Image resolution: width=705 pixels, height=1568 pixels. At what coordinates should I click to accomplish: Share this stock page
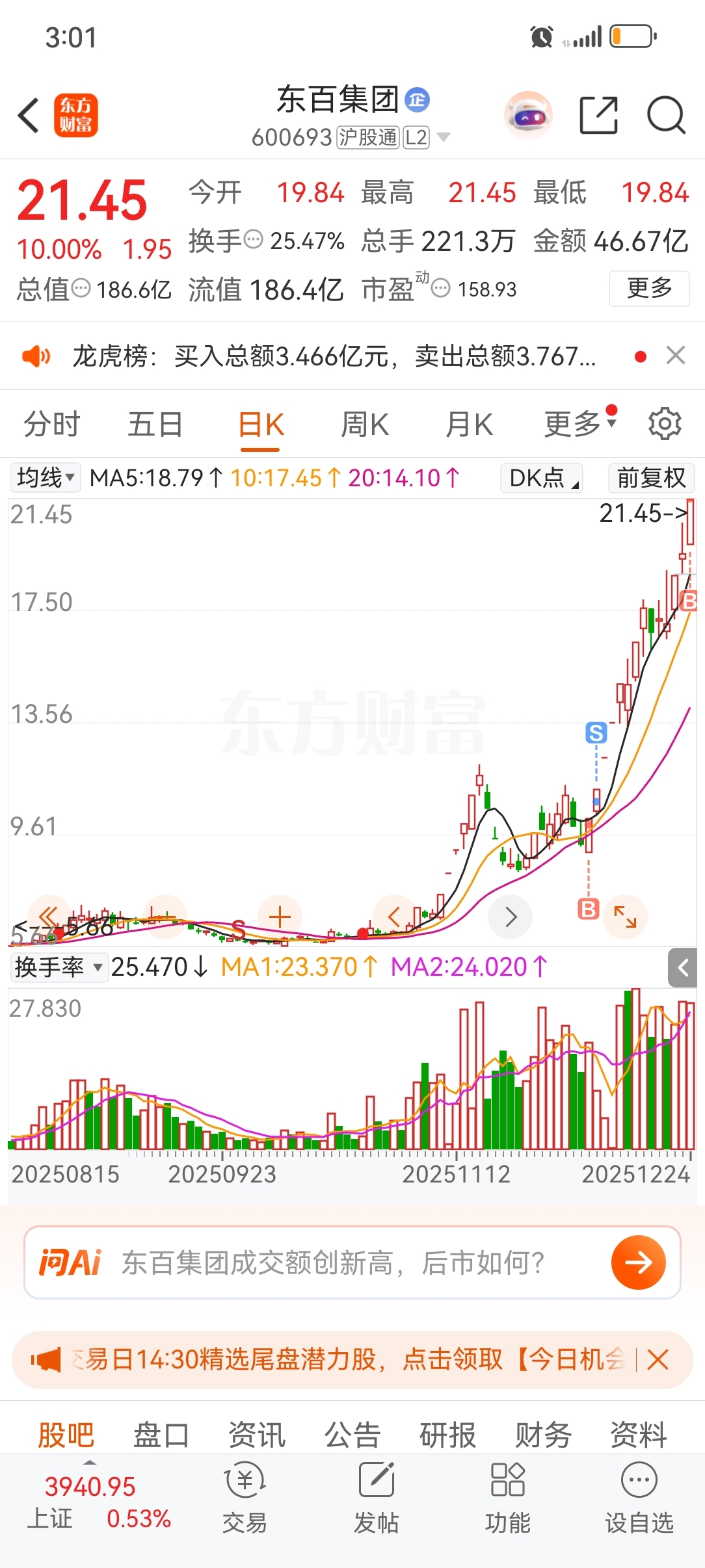click(x=598, y=116)
